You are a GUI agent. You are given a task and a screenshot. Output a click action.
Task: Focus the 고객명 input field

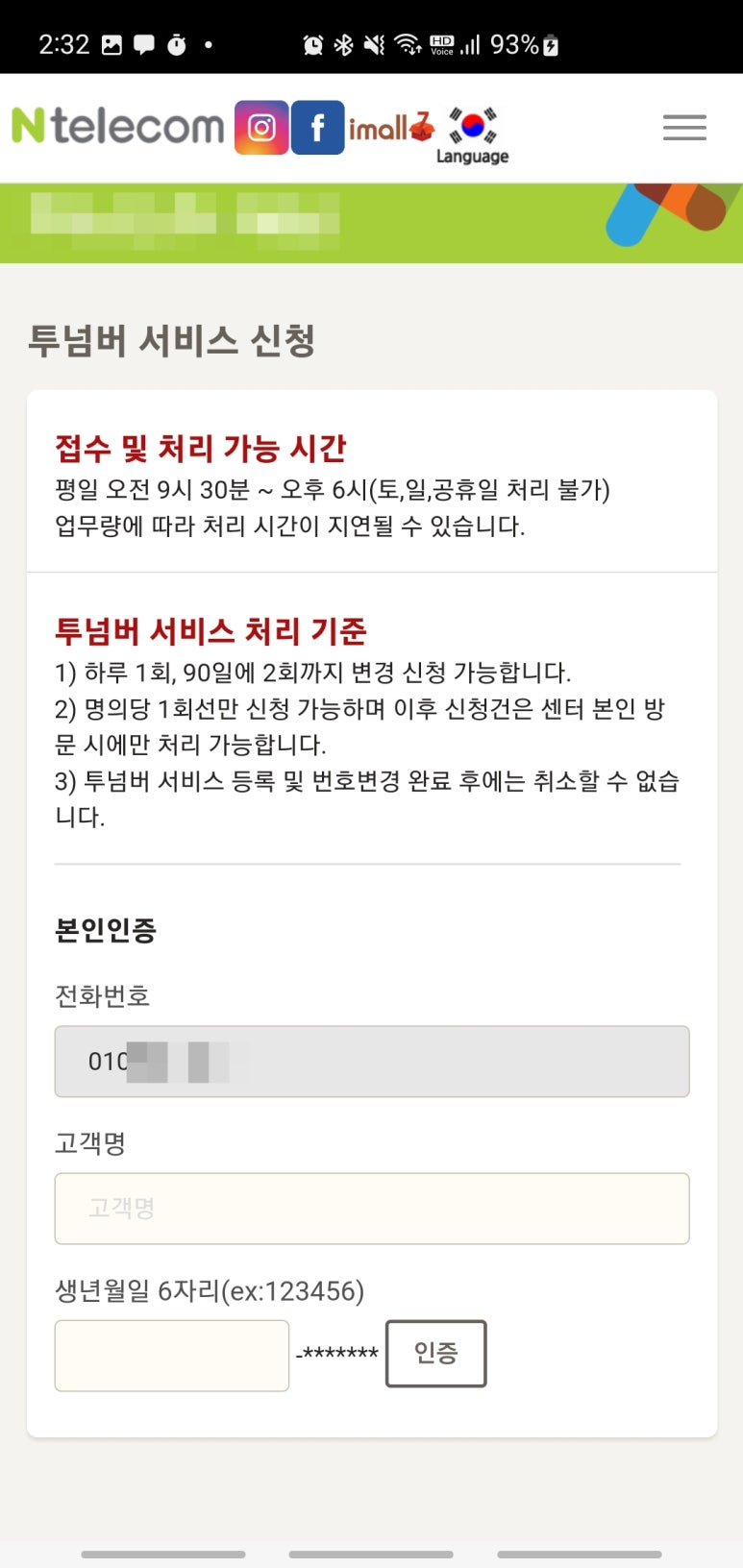pos(371,1209)
